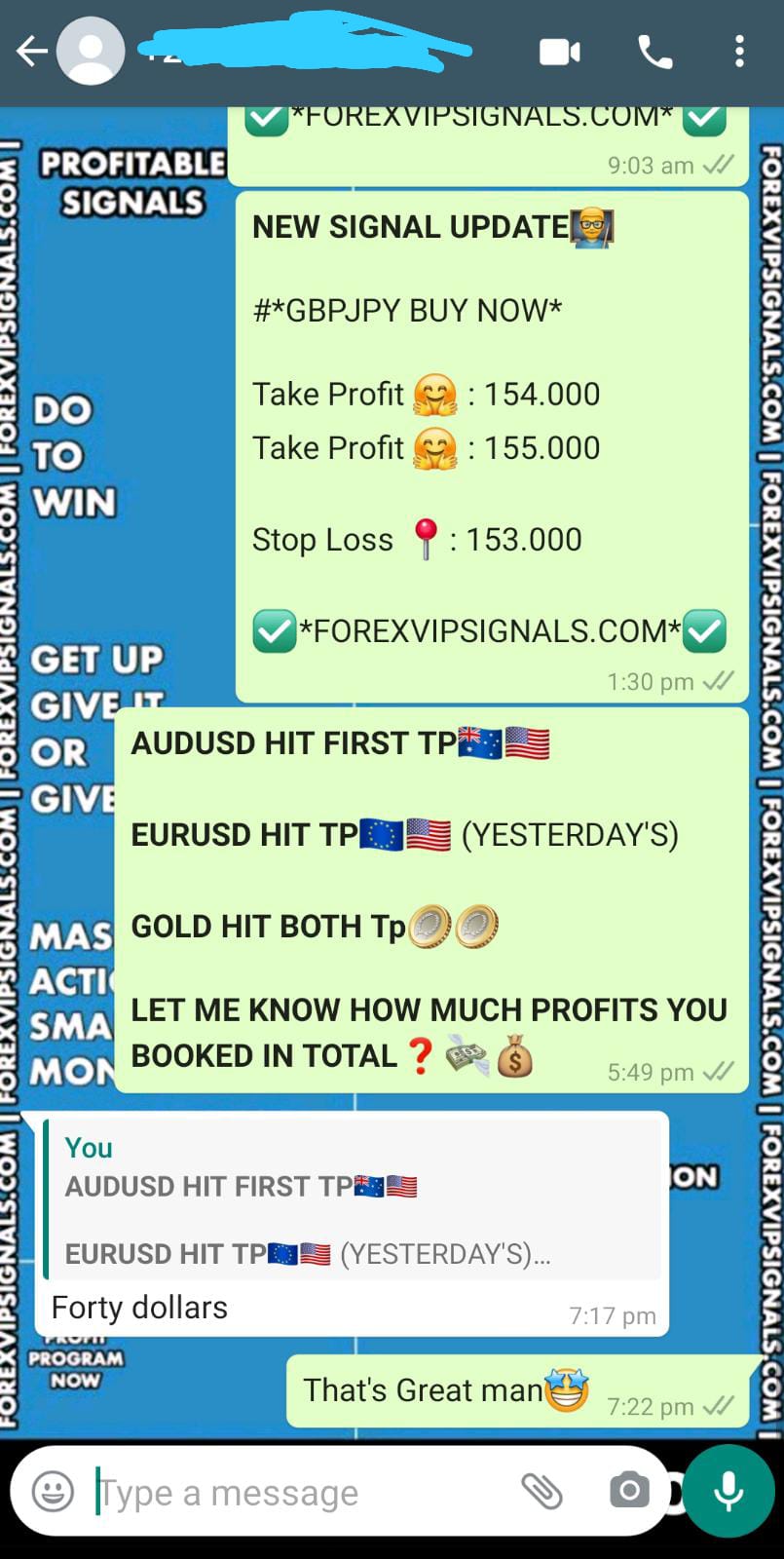Focus the Type a message field

tap(292, 1492)
